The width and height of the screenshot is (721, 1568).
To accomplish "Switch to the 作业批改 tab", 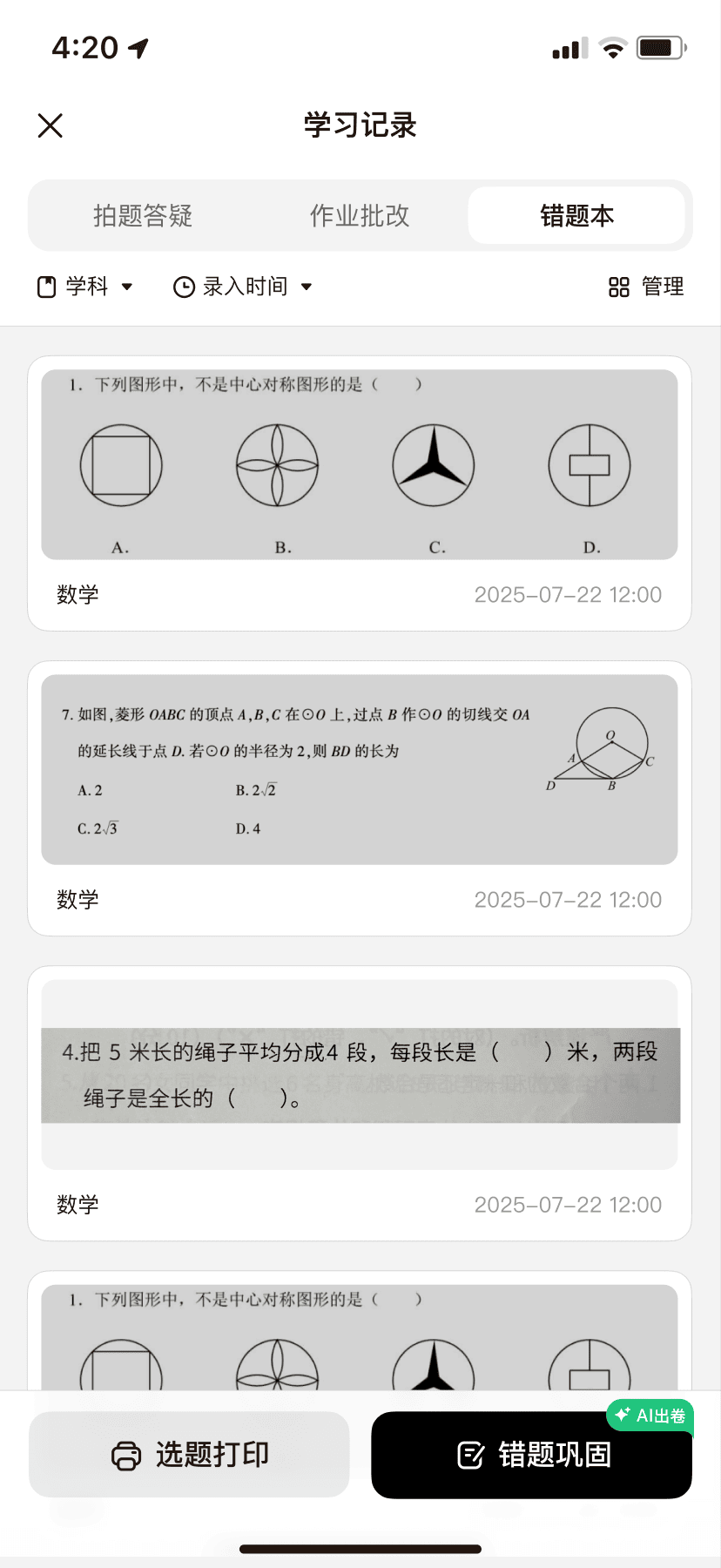I will [360, 215].
